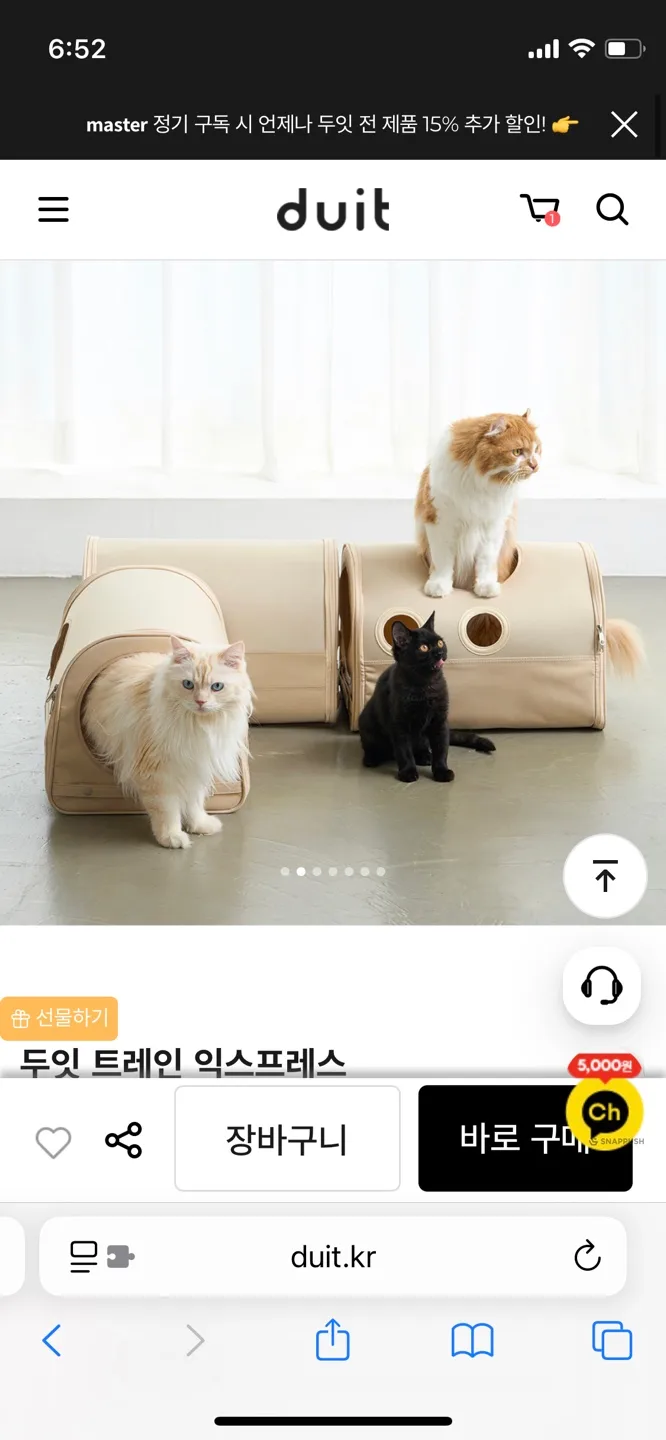666x1440 pixels.
Task: Reload the page in Safari
Action: click(587, 1256)
